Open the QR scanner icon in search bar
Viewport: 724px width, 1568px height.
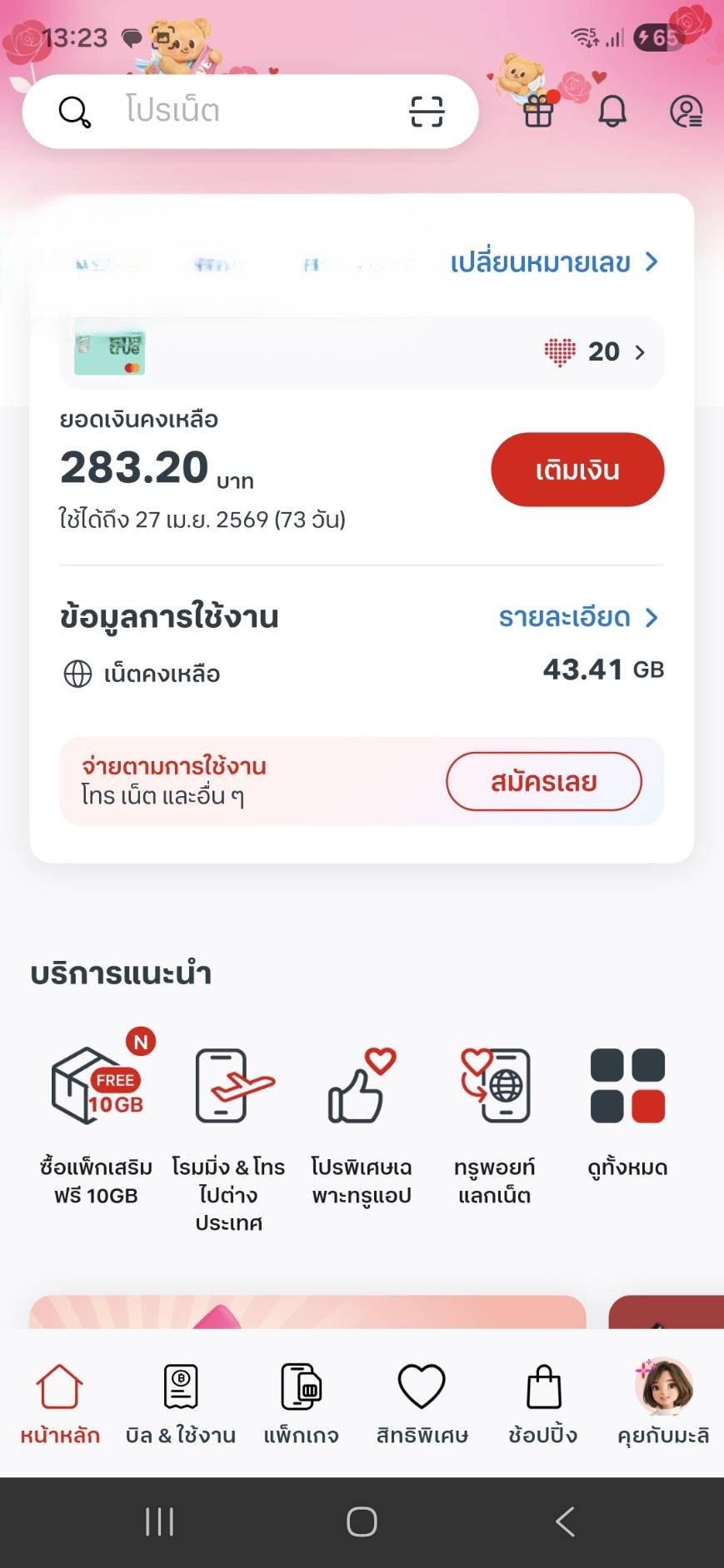(x=427, y=111)
